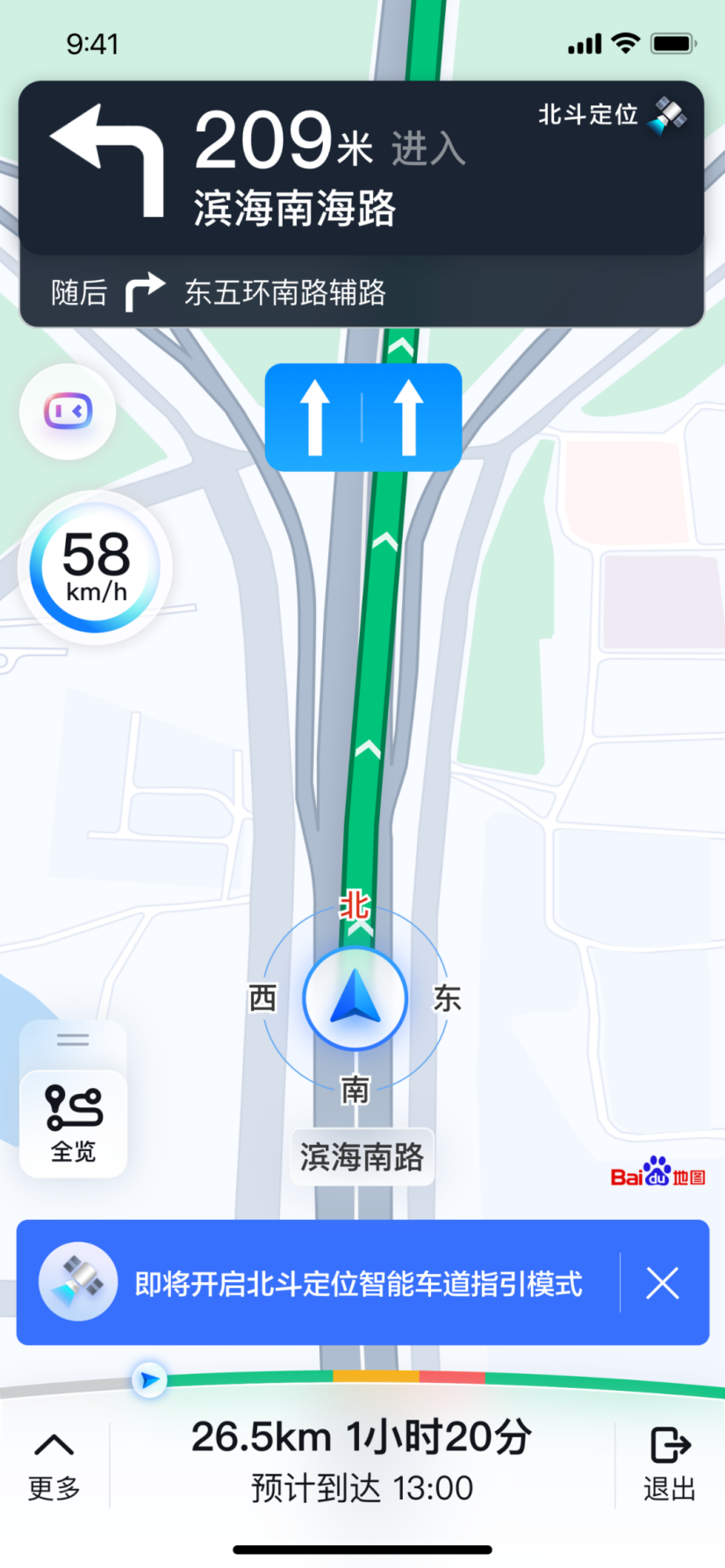Viewport: 725px width, 1568px height.
Task: Select the 滨海南路 road label
Action: [x=362, y=1156]
